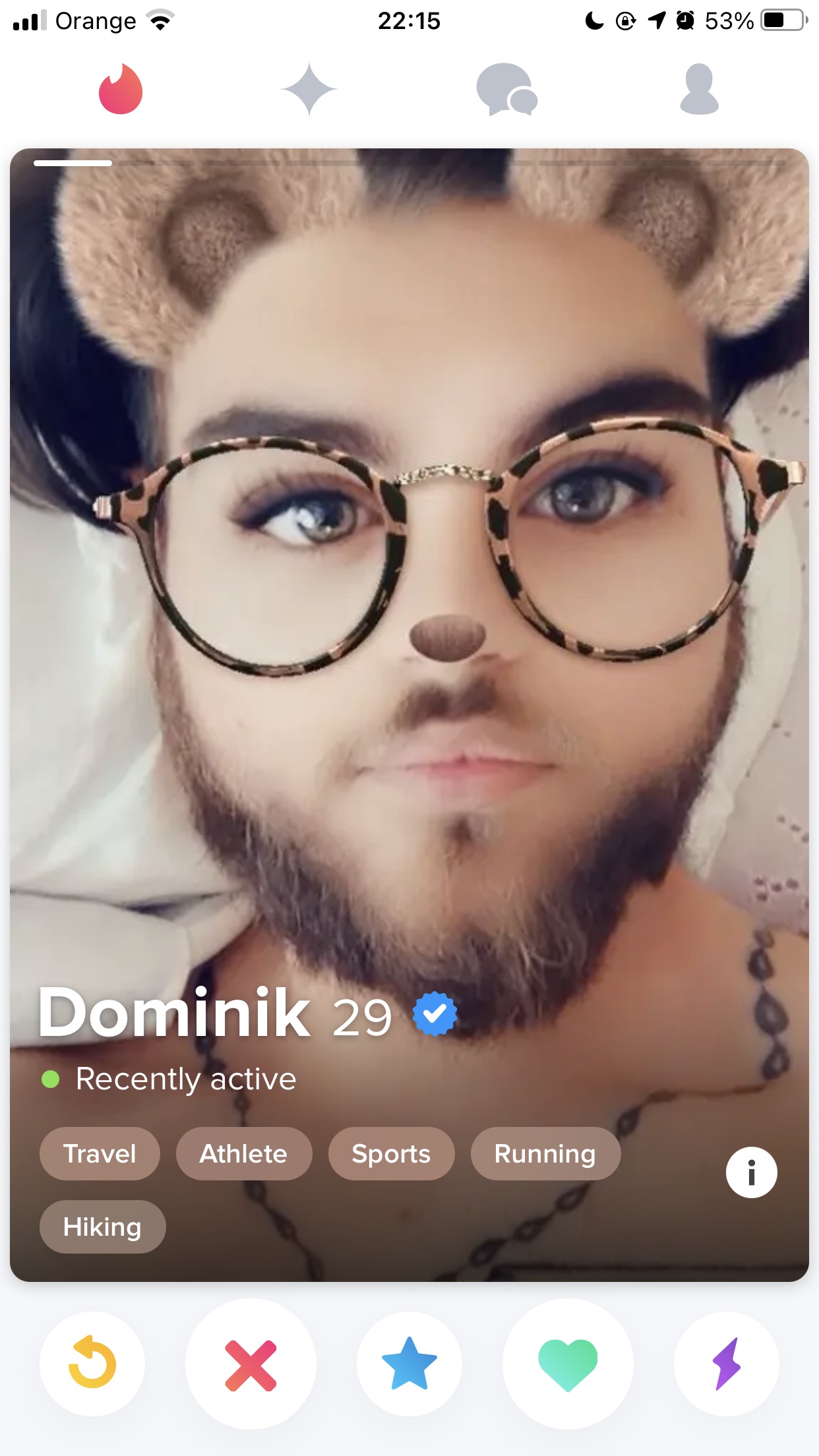The height and width of the screenshot is (1456, 819).
Task: Reject Dominik with the X button
Action: point(251,1364)
